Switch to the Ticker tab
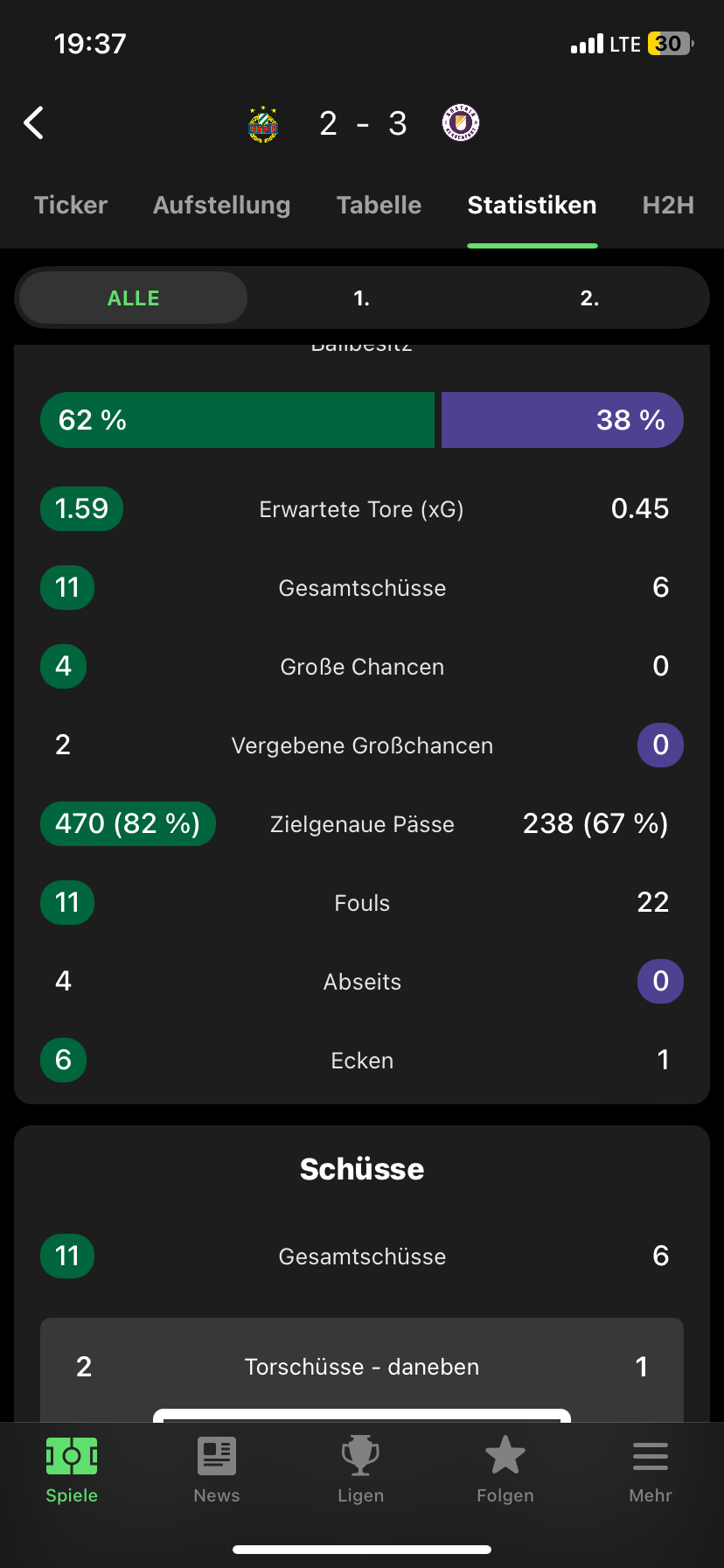 coord(71,205)
